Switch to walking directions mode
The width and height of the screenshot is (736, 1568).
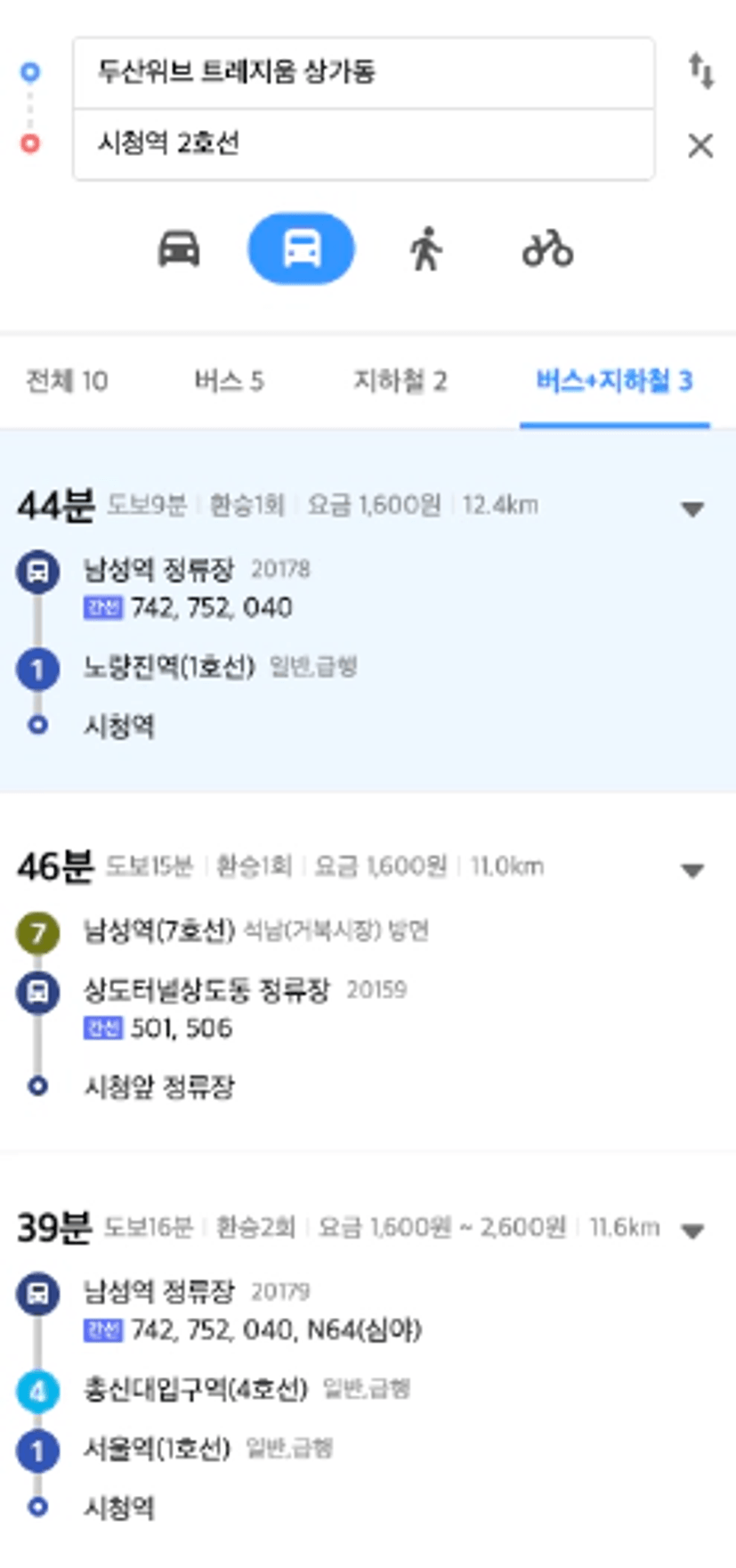425,248
